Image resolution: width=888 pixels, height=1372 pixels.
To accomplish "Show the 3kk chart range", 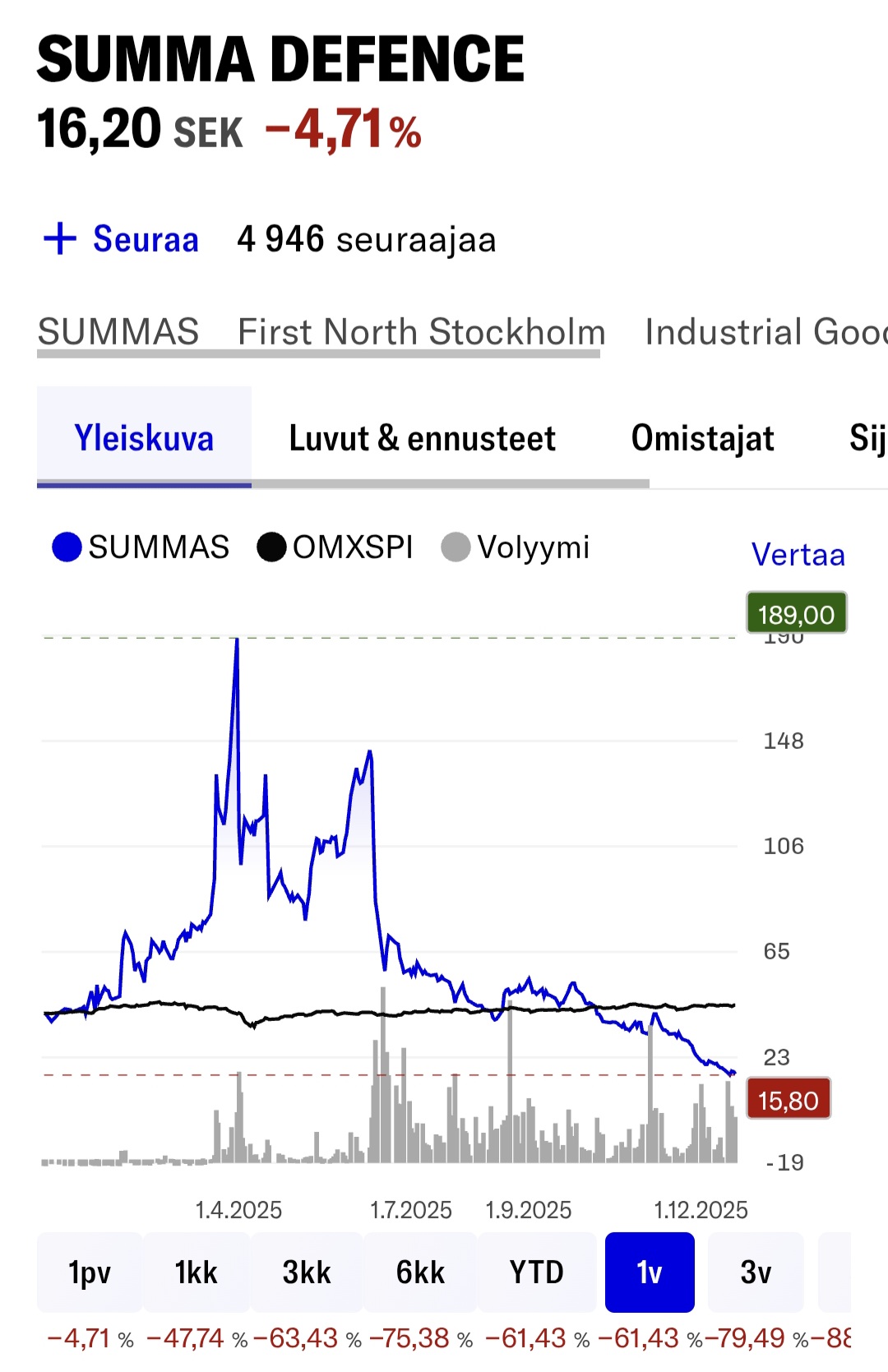I will [306, 1272].
